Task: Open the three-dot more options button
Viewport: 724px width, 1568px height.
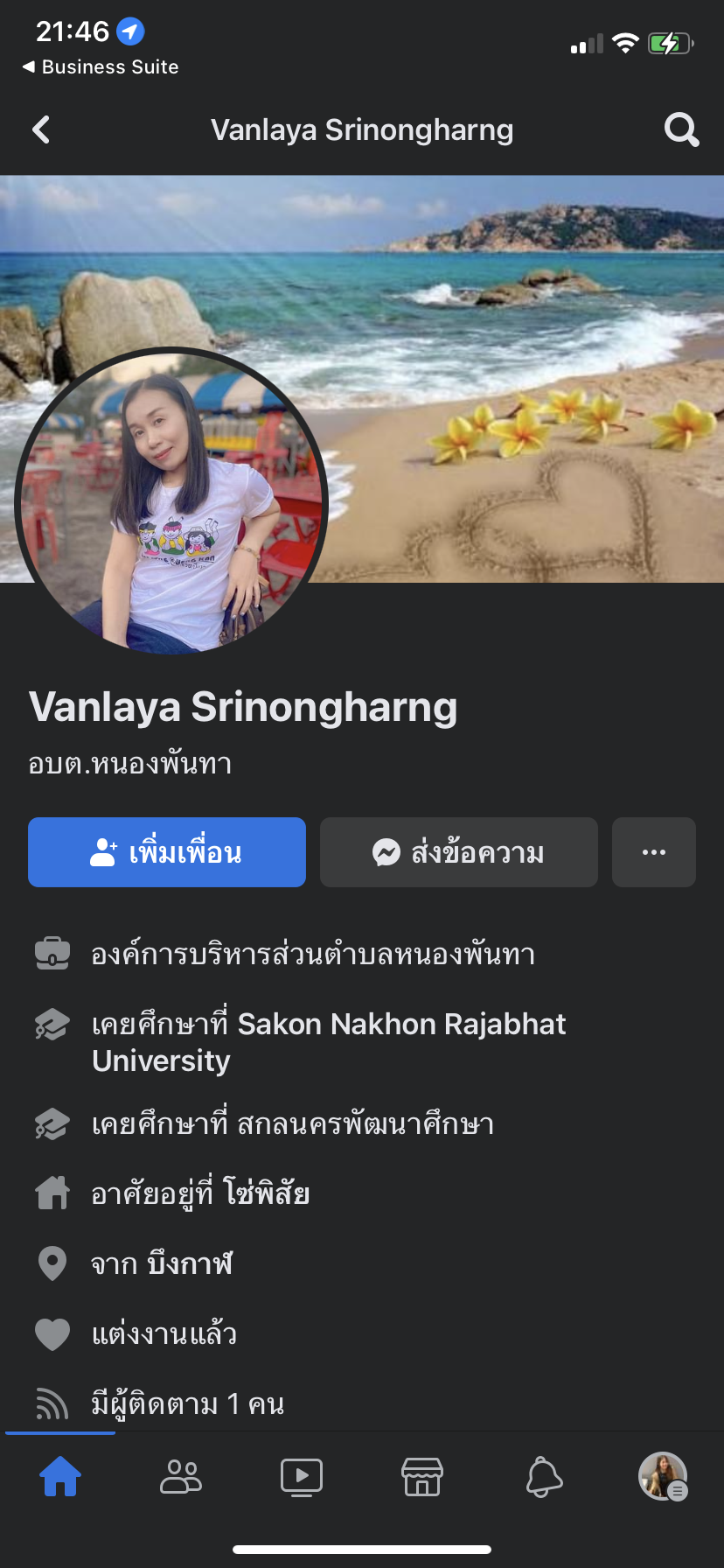Action: tap(654, 852)
